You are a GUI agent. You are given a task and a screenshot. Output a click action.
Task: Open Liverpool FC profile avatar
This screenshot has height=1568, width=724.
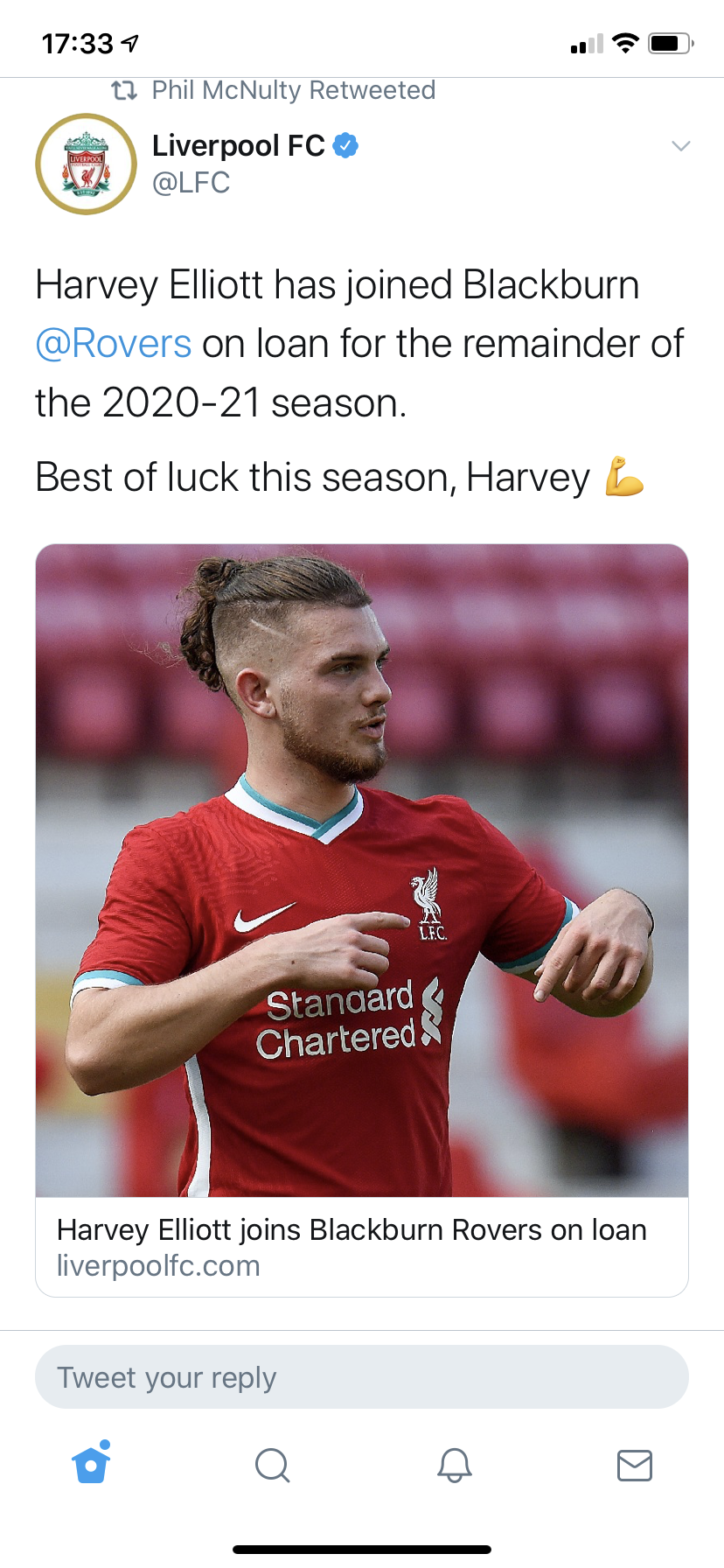click(x=86, y=164)
